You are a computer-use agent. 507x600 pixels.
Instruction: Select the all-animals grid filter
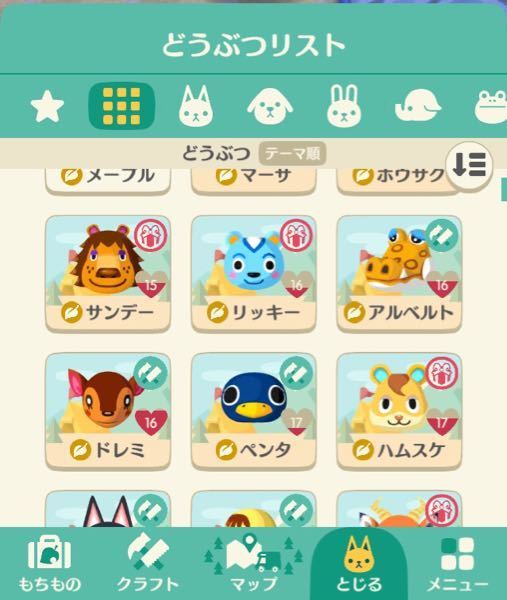click(x=121, y=106)
